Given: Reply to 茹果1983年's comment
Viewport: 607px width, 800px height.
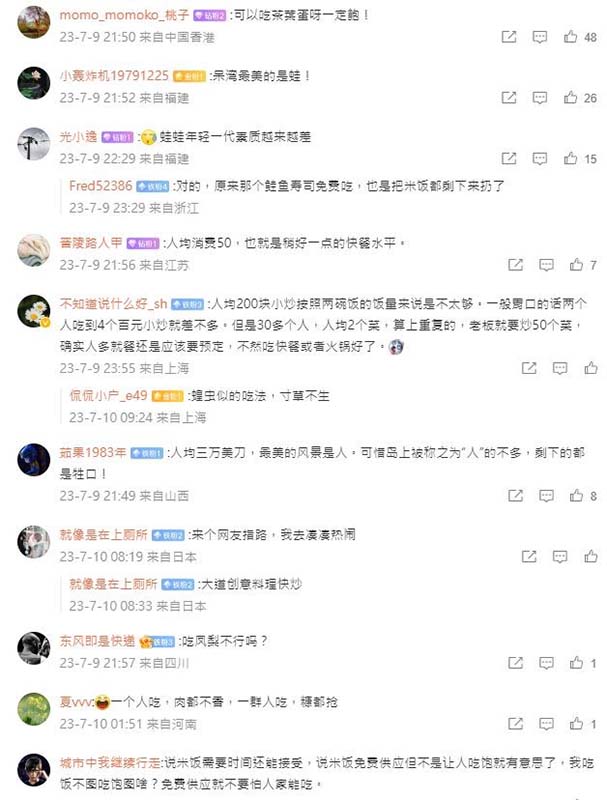Looking at the screenshot, I should click(546, 496).
